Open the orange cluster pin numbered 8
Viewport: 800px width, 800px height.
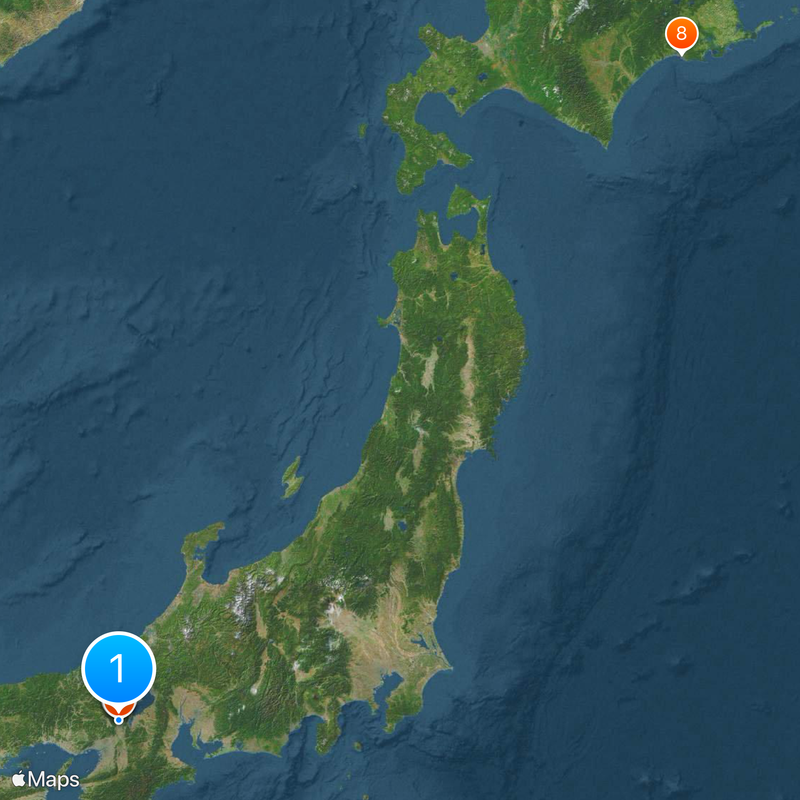(x=681, y=34)
